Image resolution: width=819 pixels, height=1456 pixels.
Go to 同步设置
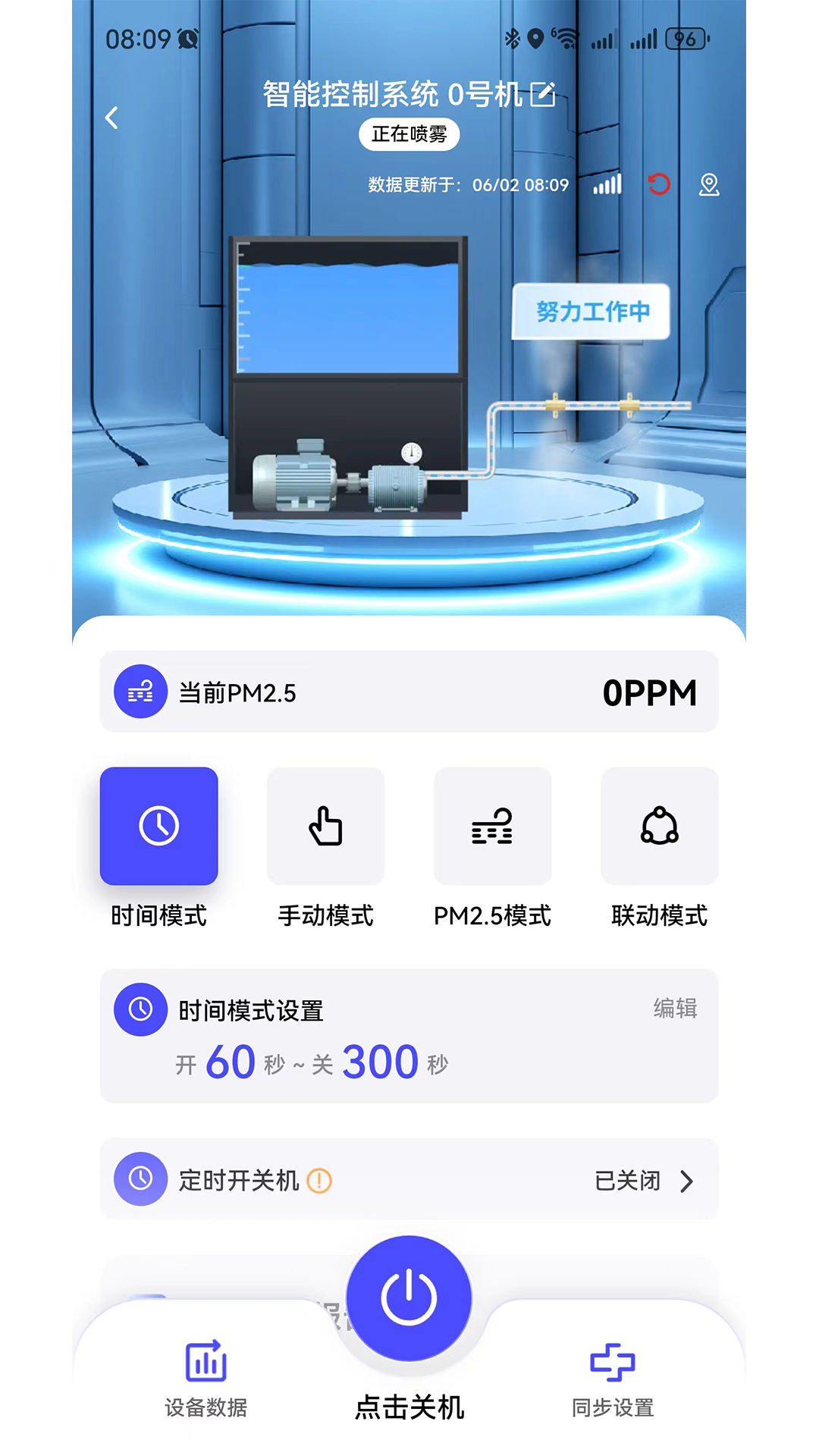(x=613, y=1376)
